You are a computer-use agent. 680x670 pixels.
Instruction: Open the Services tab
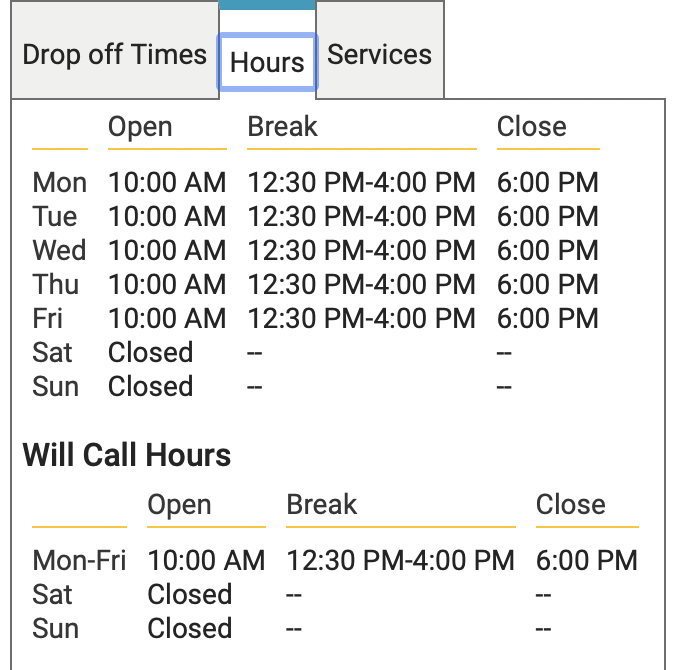pyautogui.click(x=380, y=55)
